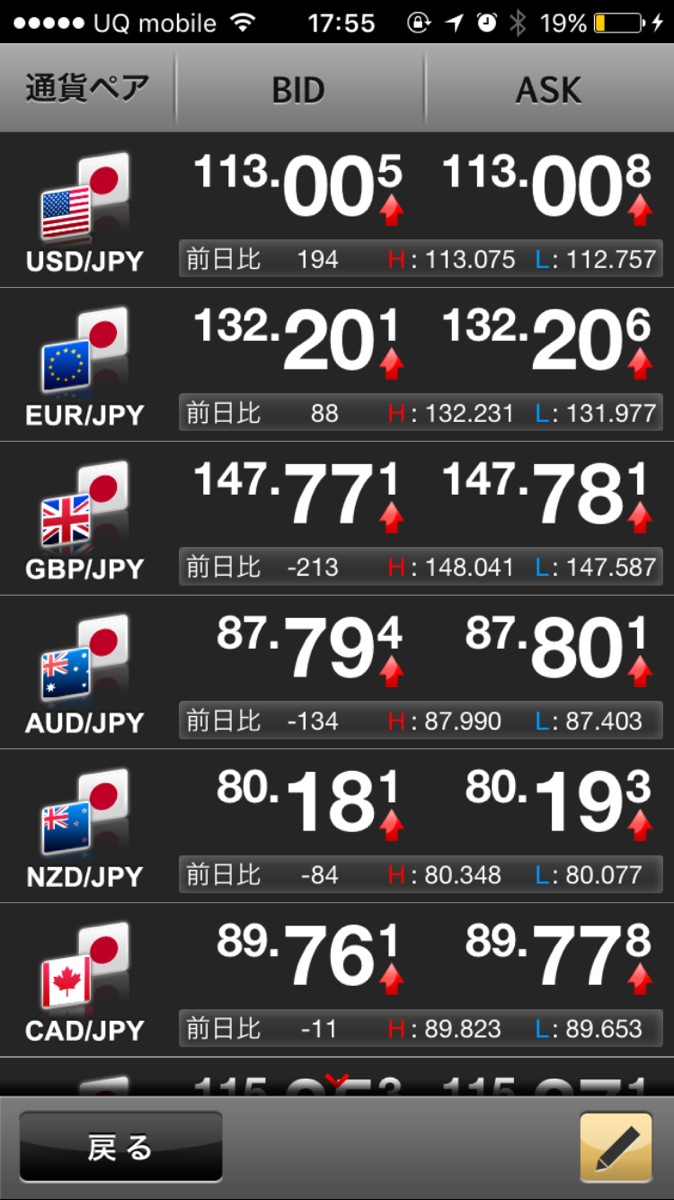
Task: Open the NZD/JPY rate row
Action: [337, 827]
